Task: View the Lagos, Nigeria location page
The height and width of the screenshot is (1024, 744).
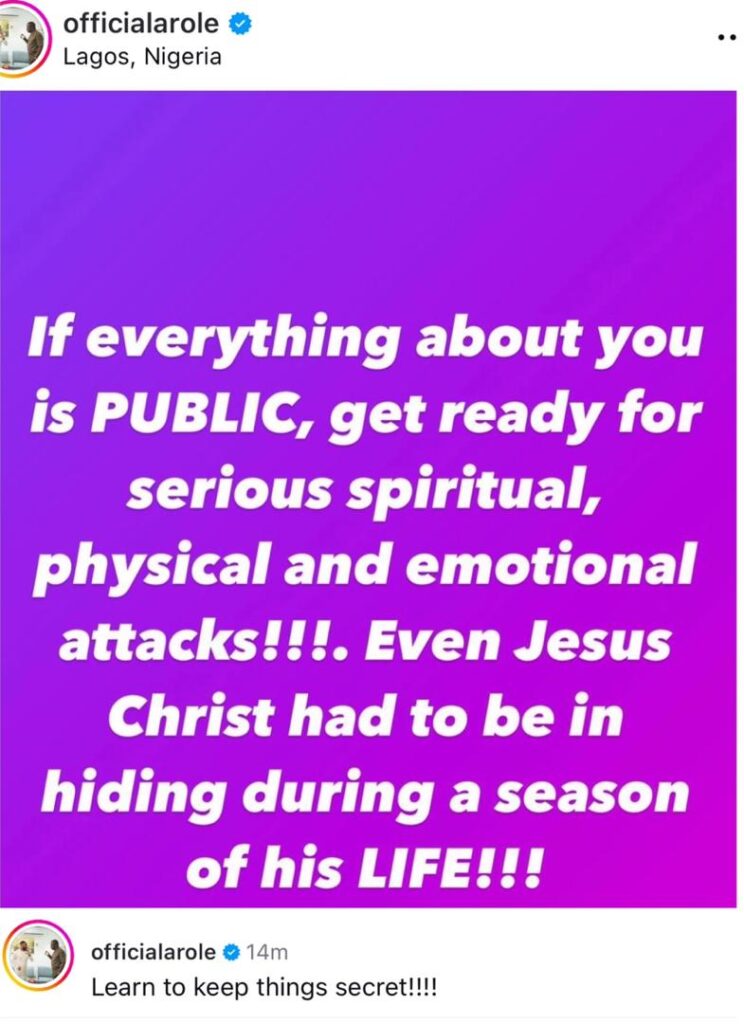Action: pyautogui.click(x=142, y=57)
